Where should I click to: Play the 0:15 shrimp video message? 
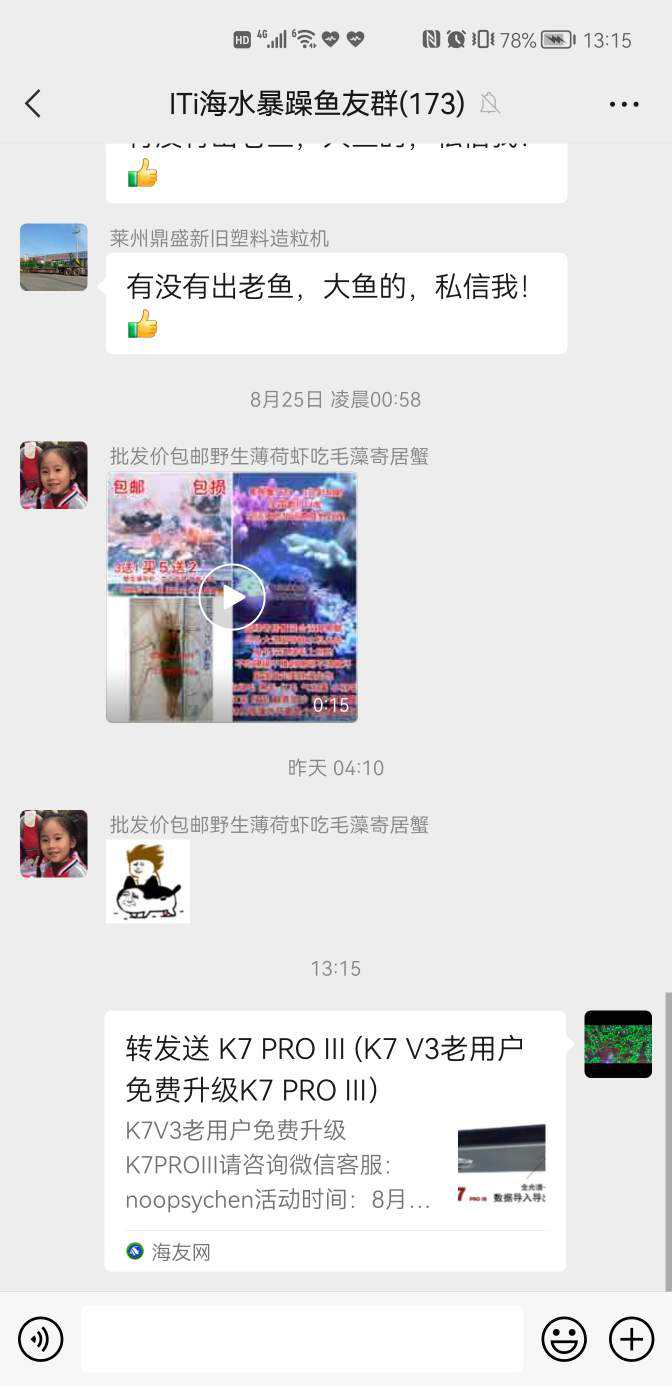click(x=232, y=597)
